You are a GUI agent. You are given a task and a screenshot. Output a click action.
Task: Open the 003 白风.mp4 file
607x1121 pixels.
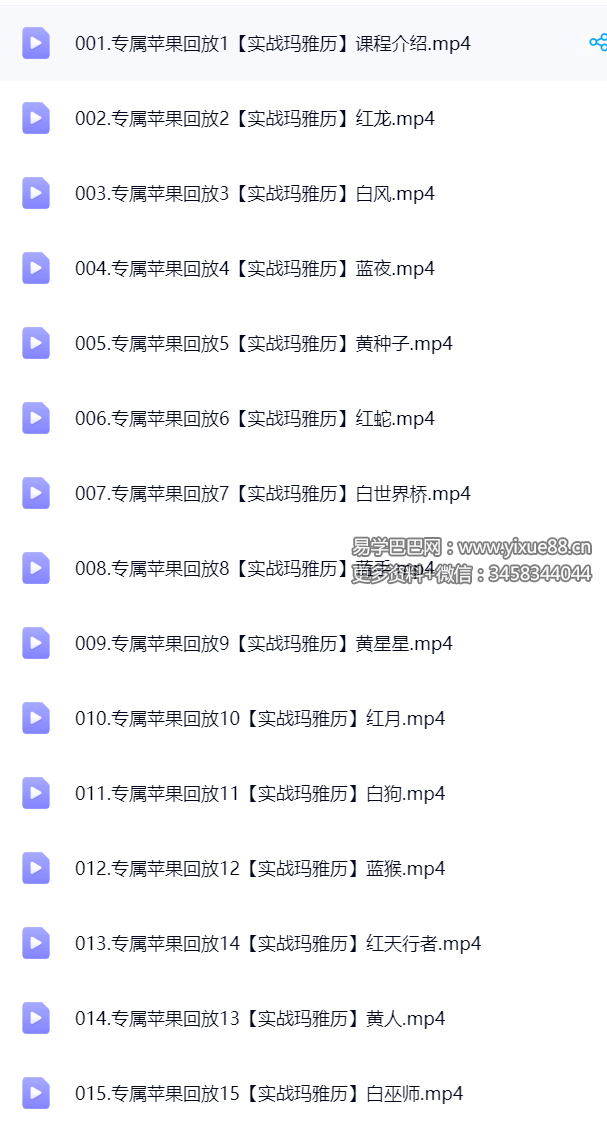[254, 194]
